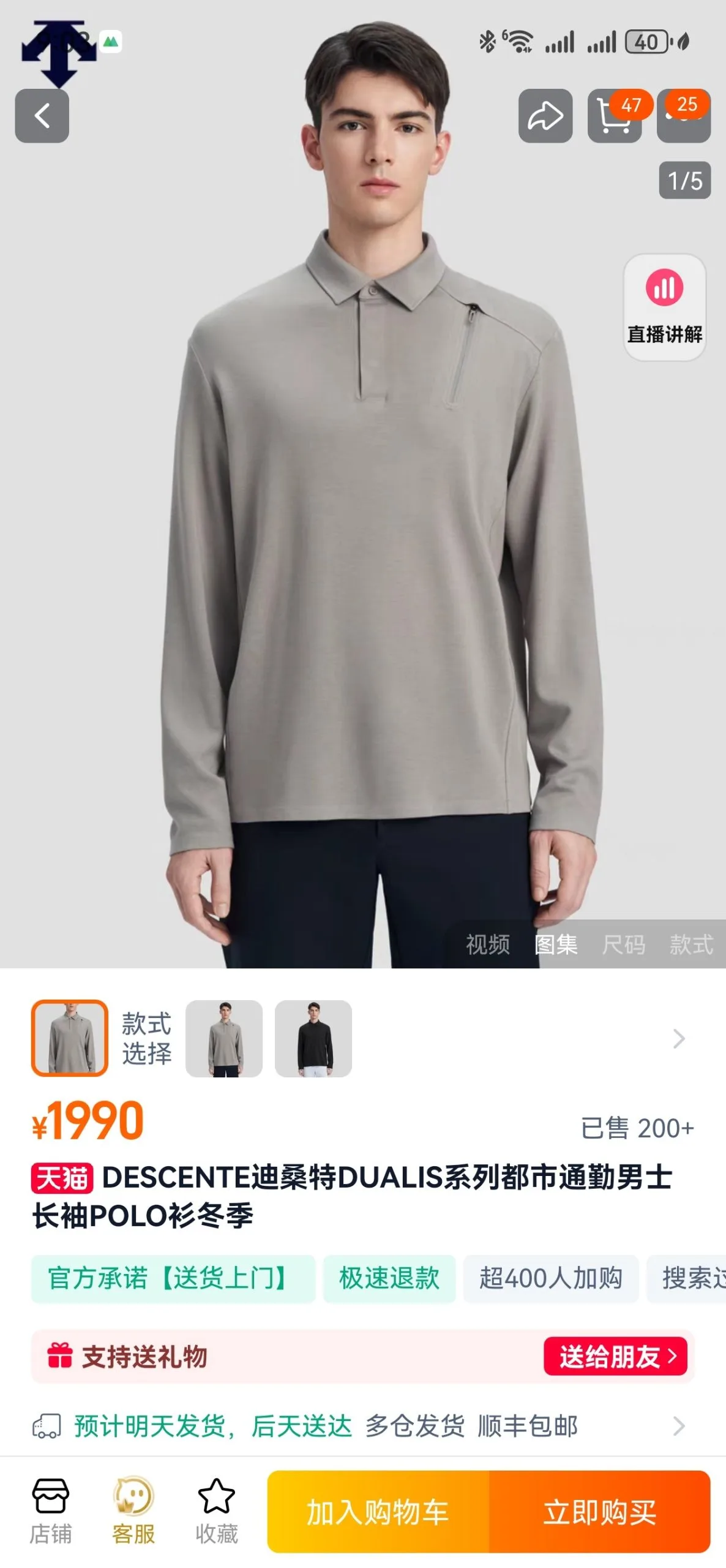The image size is (726, 1568).
Task: Tap the 极速退款 chip
Action: [x=389, y=1278]
